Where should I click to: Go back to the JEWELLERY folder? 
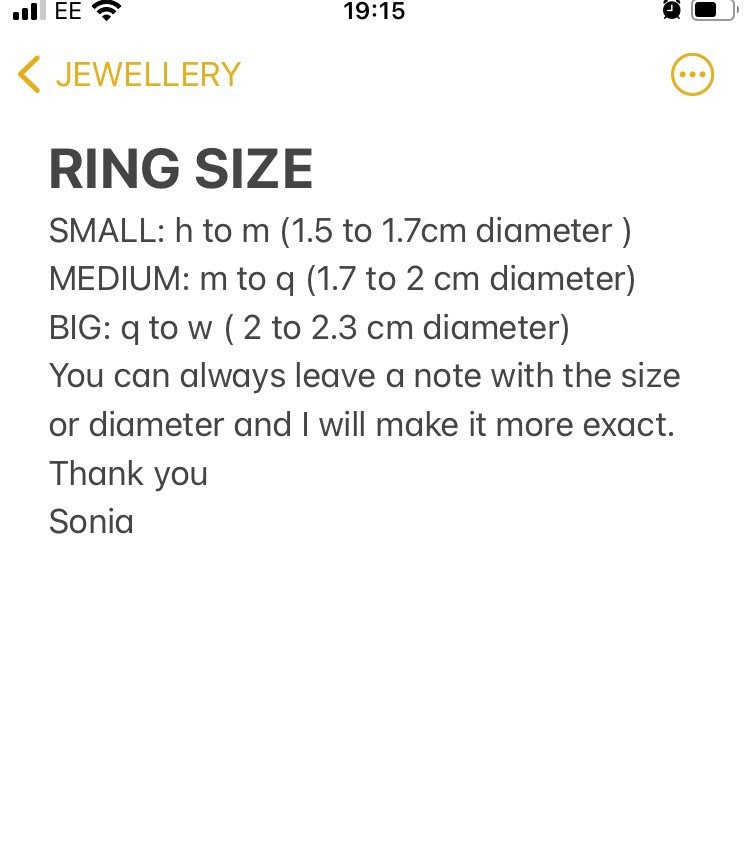coord(129,75)
